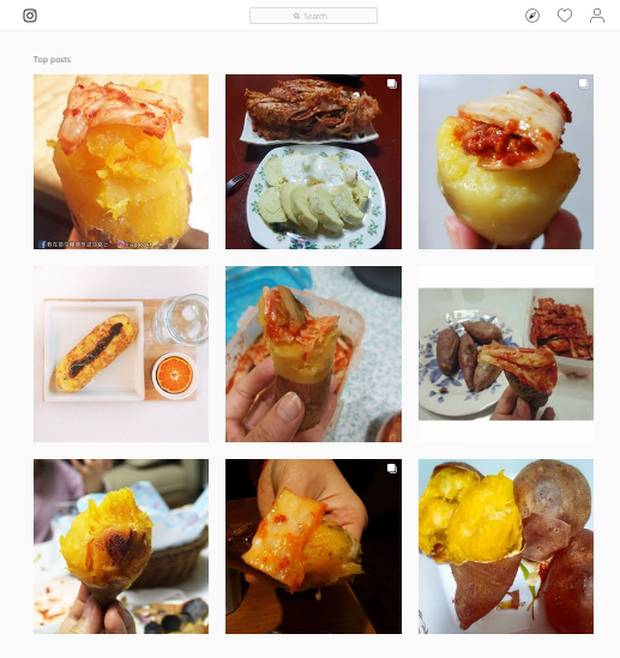Open the dark-background post of a hand holding a kimchi sweet potato
620x658 pixels.
click(x=313, y=546)
